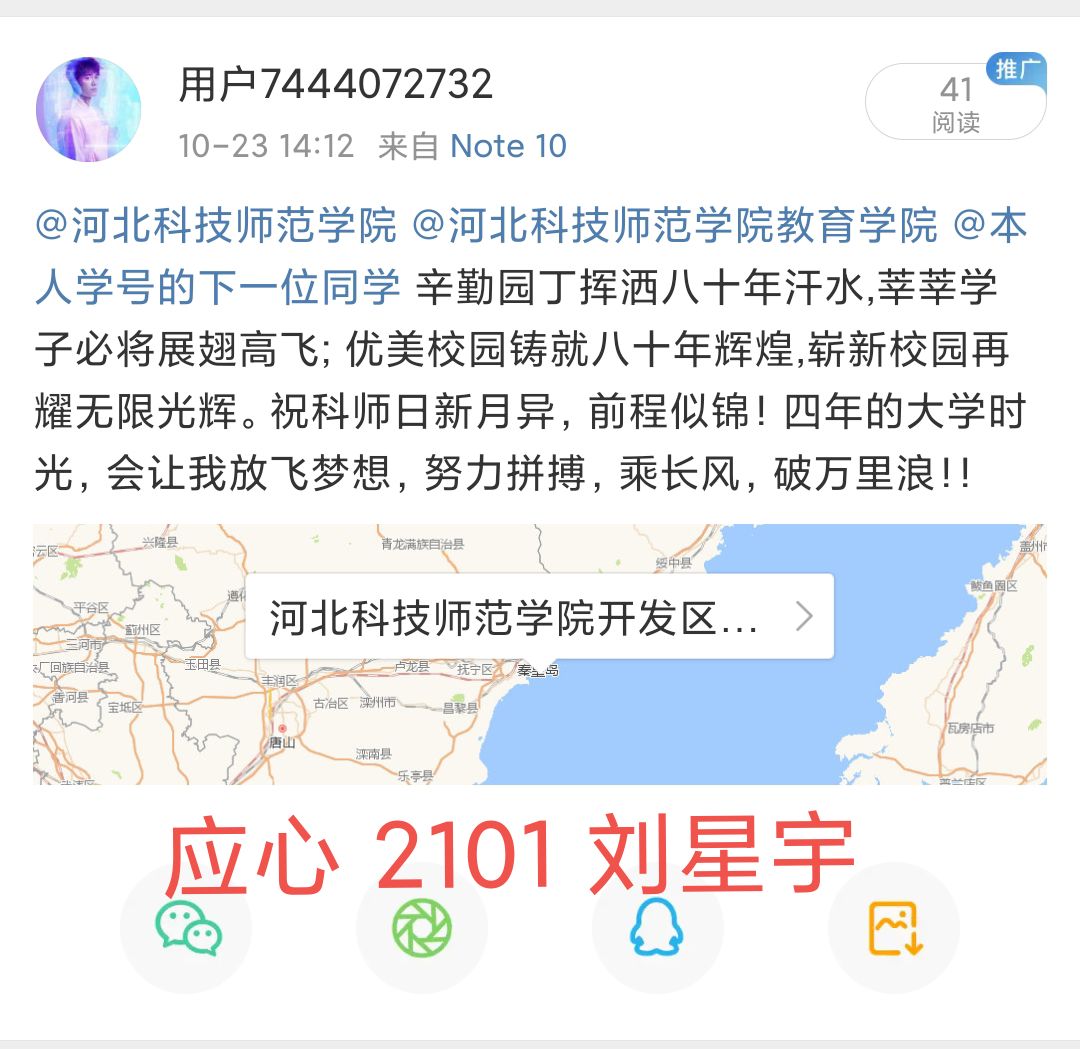Share the post to QQ
Screen dimensions: 1080x1049
tap(657, 928)
